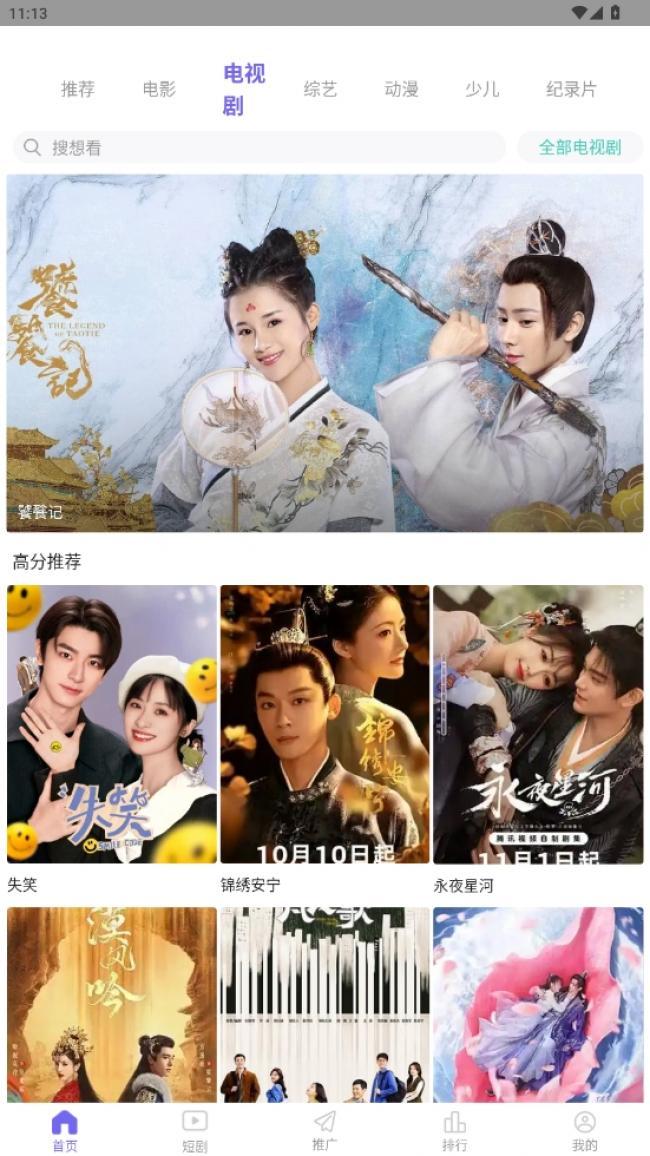650x1156 pixels.
Task: Open the 永夜星河 drama poster
Action: pos(538,724)
